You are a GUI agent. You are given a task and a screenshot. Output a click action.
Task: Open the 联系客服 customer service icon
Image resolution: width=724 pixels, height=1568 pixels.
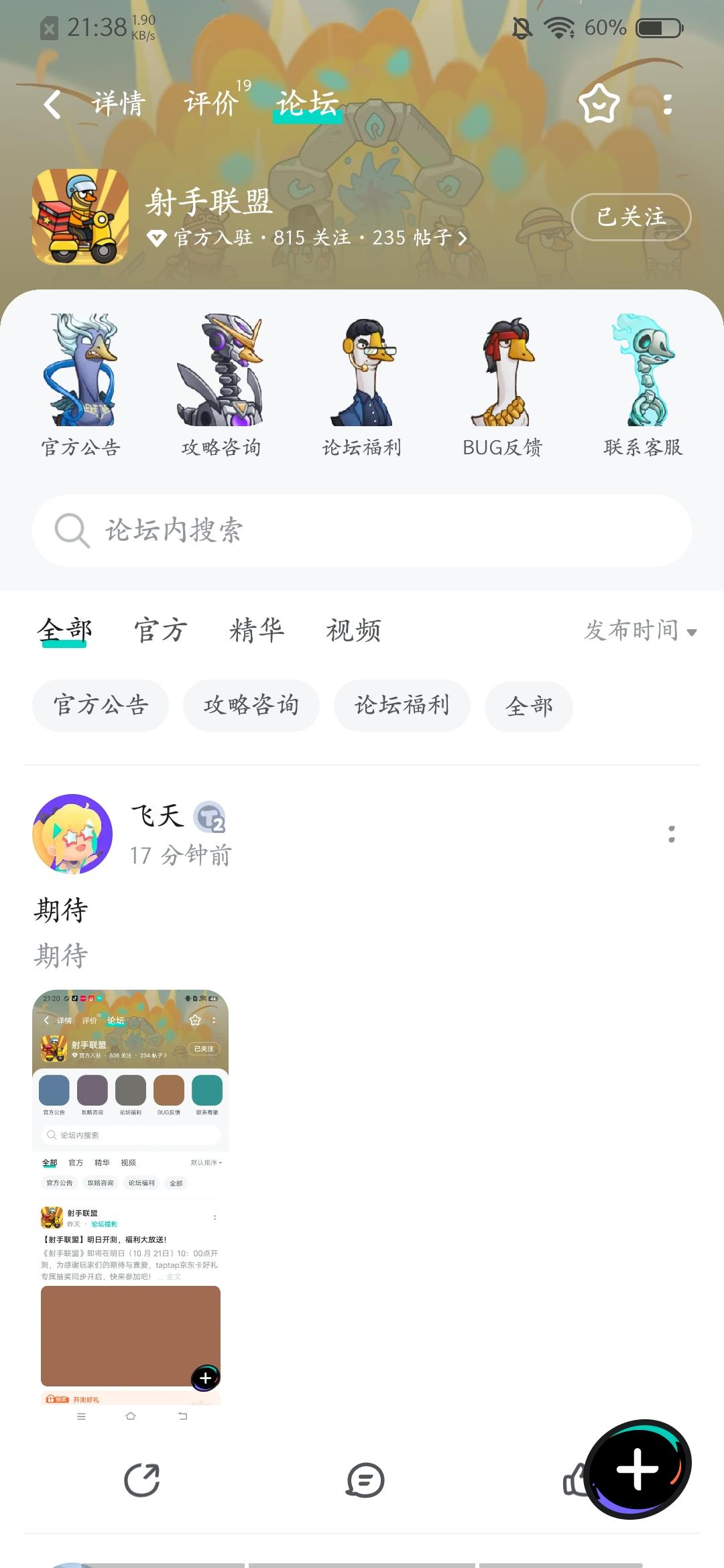coord(642,375)
